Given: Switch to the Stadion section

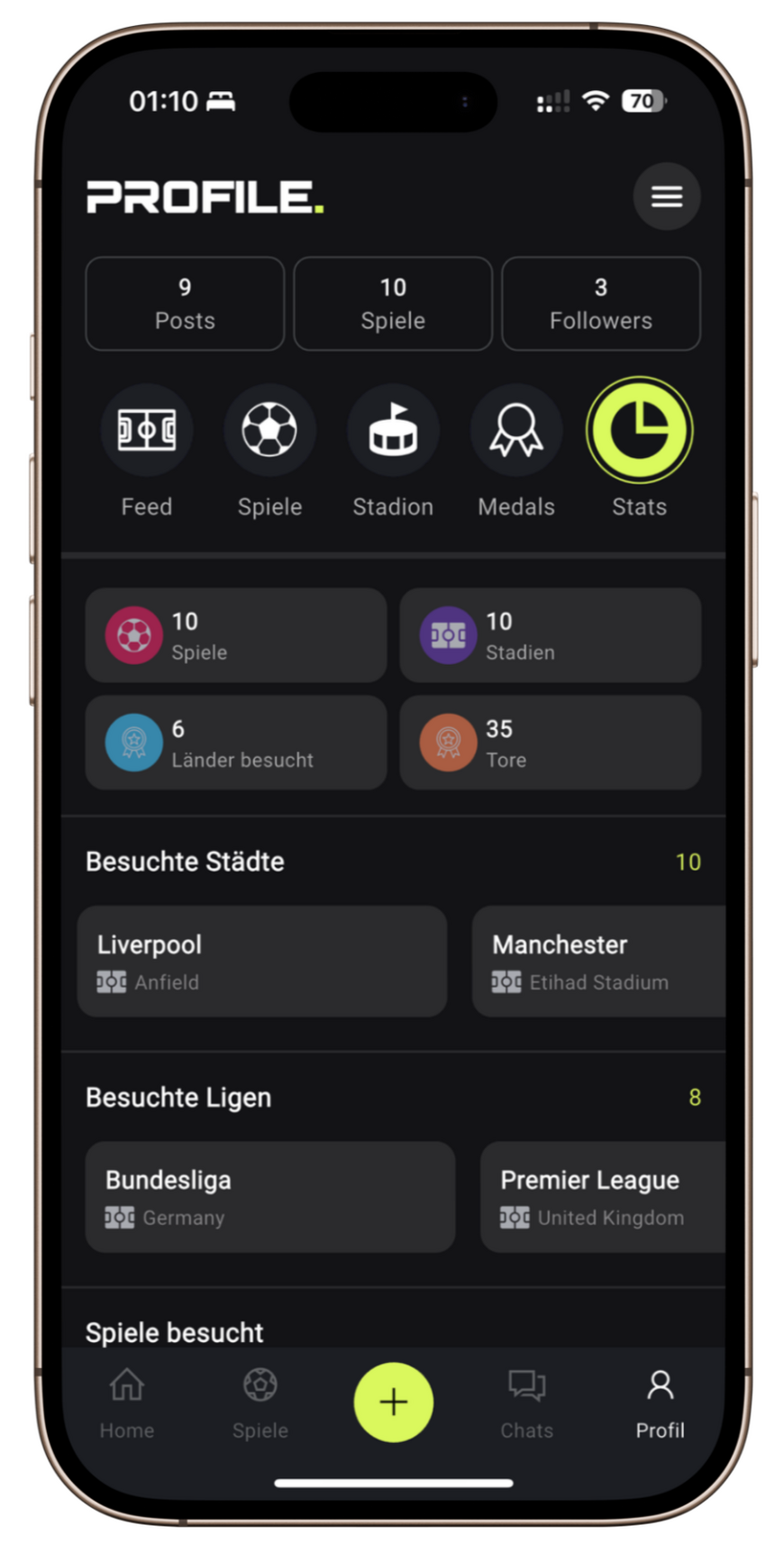Looking at the screenshot, I should 393,431.
